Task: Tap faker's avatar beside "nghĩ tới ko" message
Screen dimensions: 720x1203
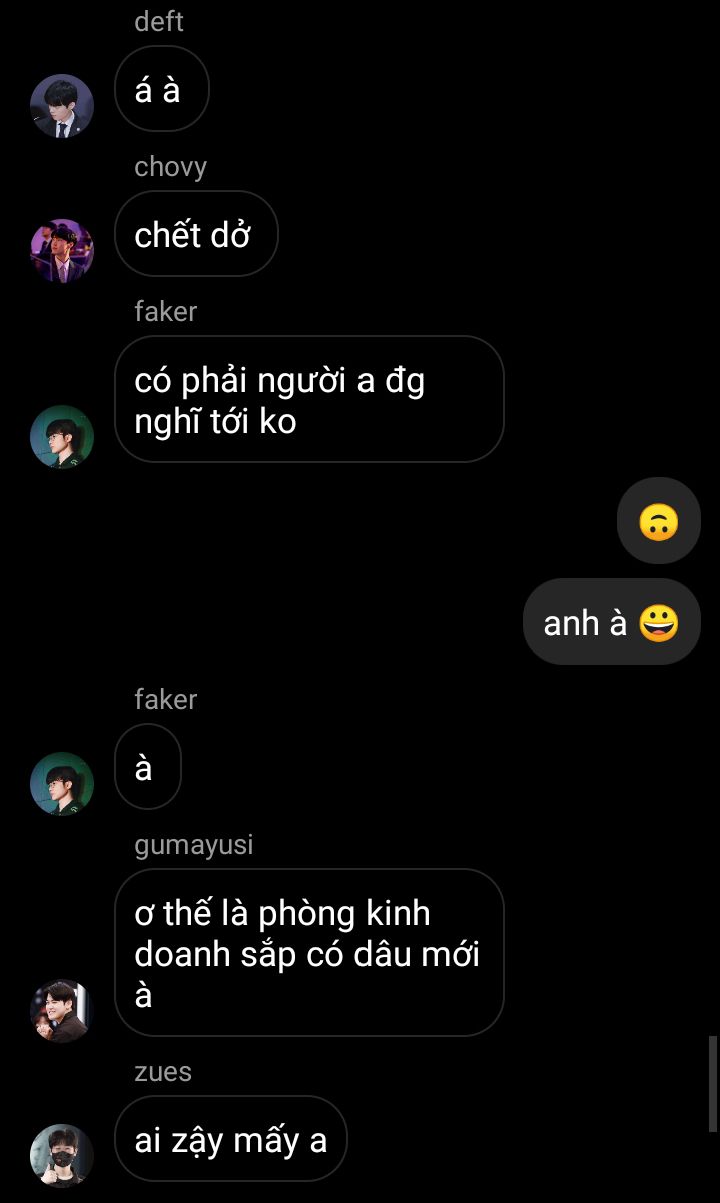Action: [62, 437]
